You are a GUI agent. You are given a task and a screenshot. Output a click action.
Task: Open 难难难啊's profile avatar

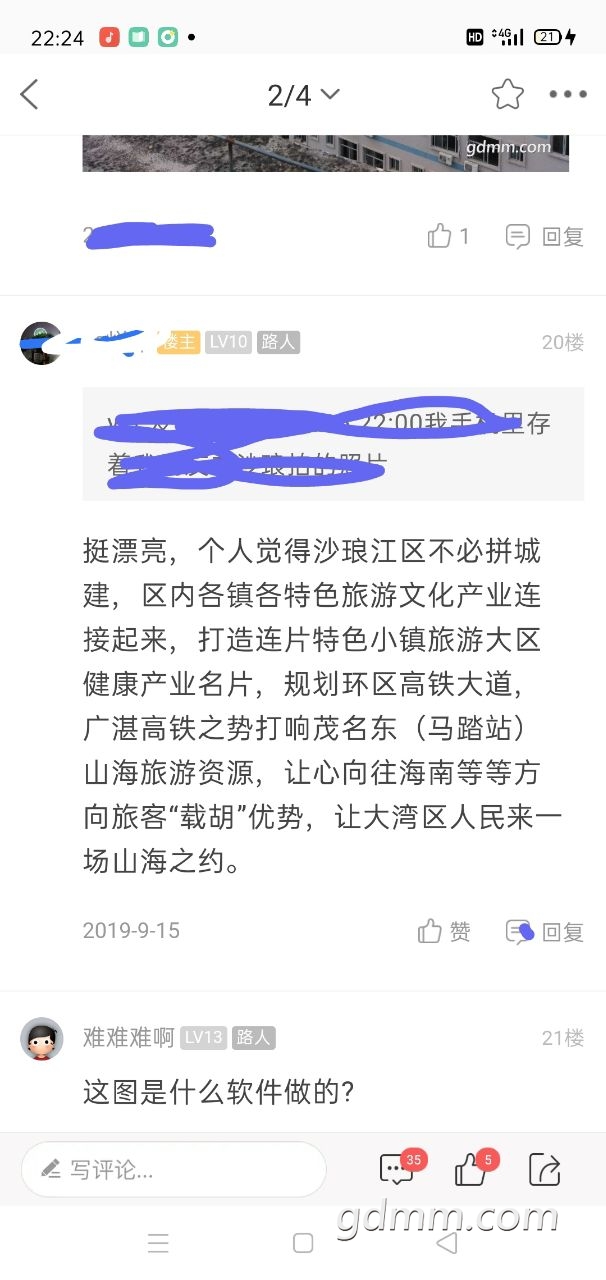[x=41, y=1039]
